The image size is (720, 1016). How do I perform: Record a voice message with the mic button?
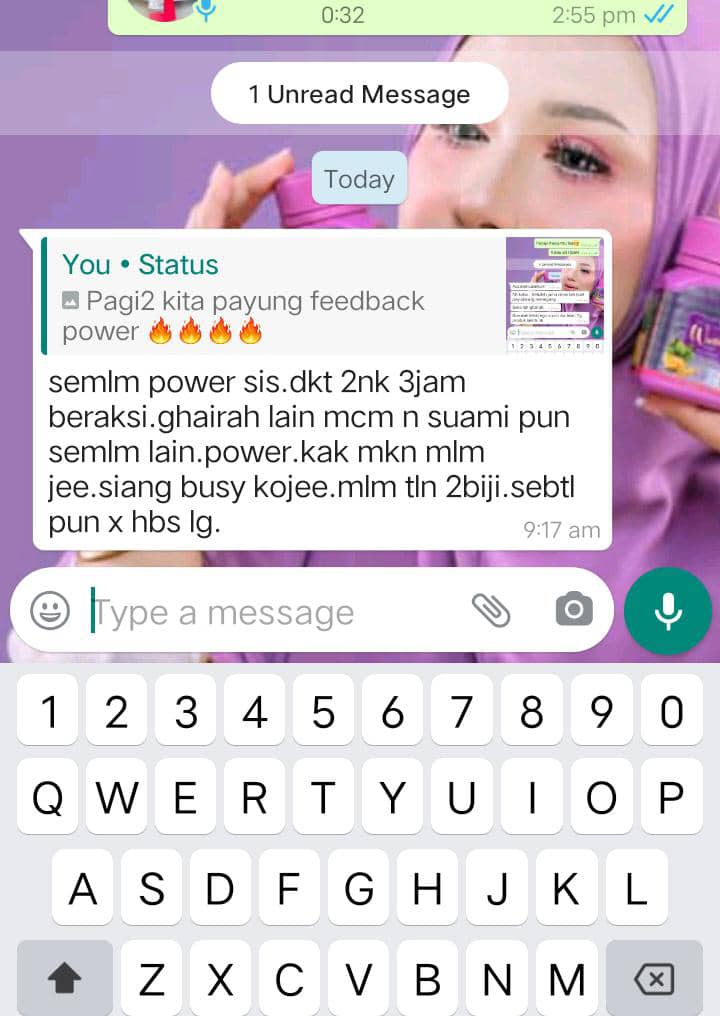point(667,611)
